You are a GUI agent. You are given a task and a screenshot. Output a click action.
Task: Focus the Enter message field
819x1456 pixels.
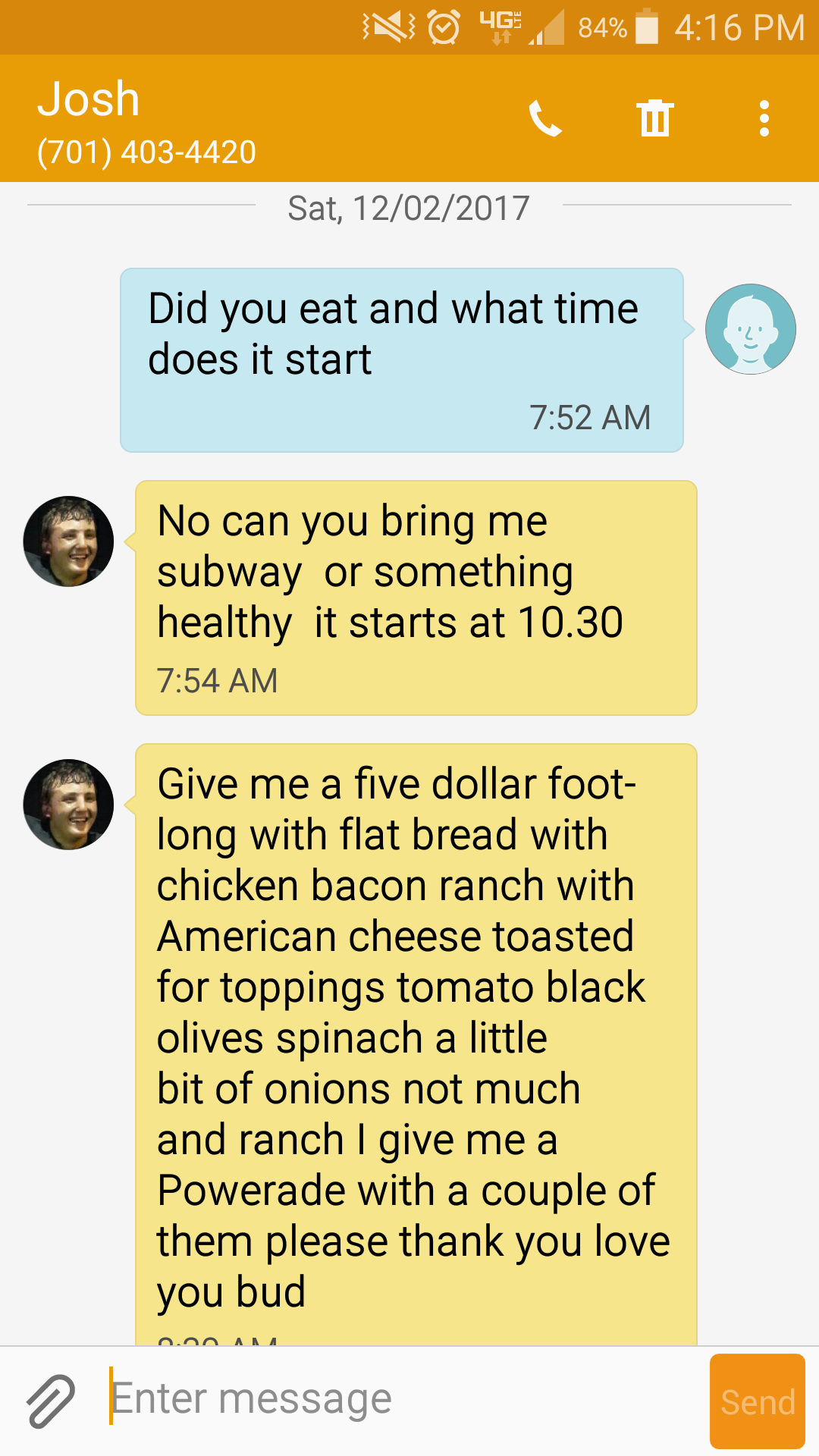click(402, 1399)
